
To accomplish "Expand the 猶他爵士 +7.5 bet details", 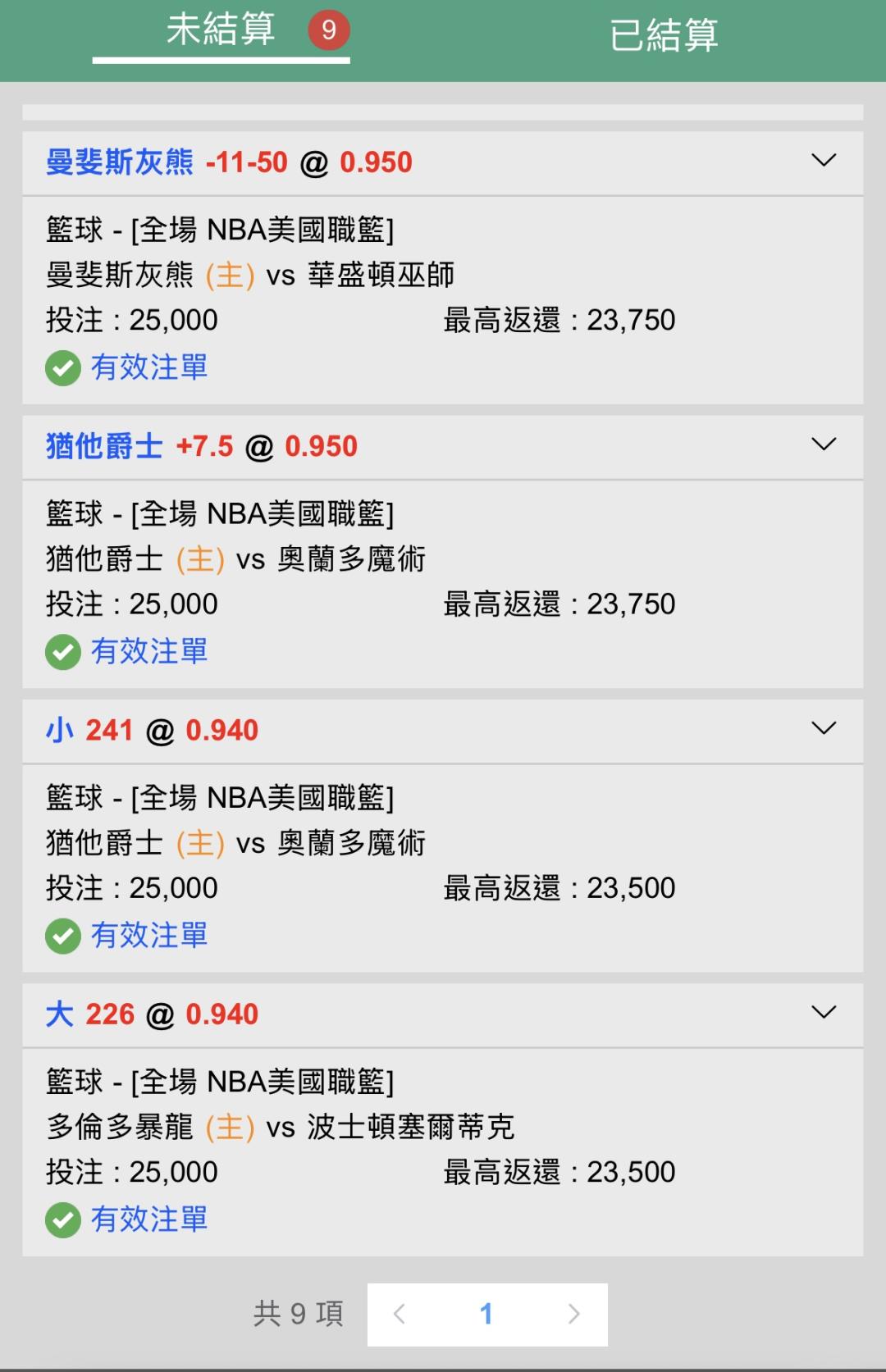I will [823, 444].
